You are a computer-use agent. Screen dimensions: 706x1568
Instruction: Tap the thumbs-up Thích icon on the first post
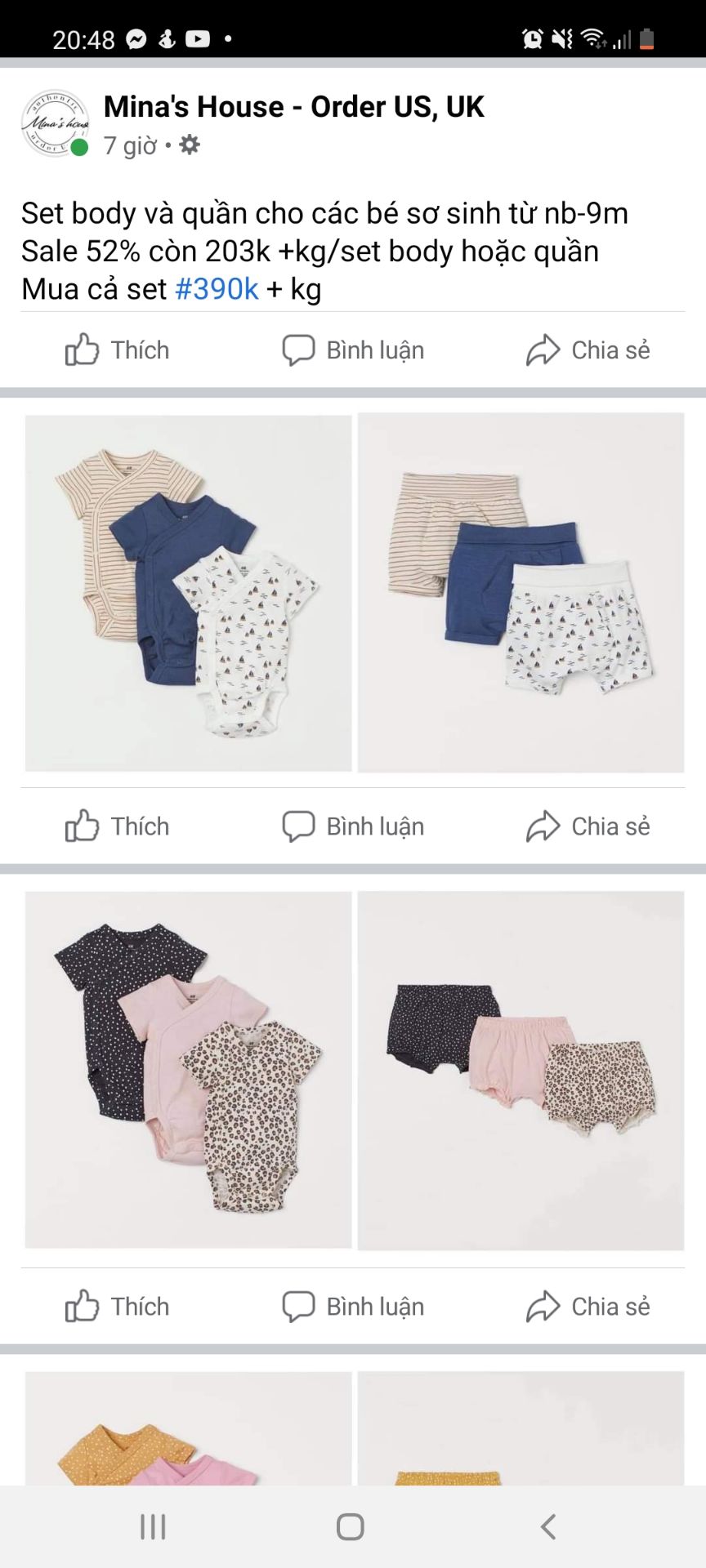(x=82, y=350)
